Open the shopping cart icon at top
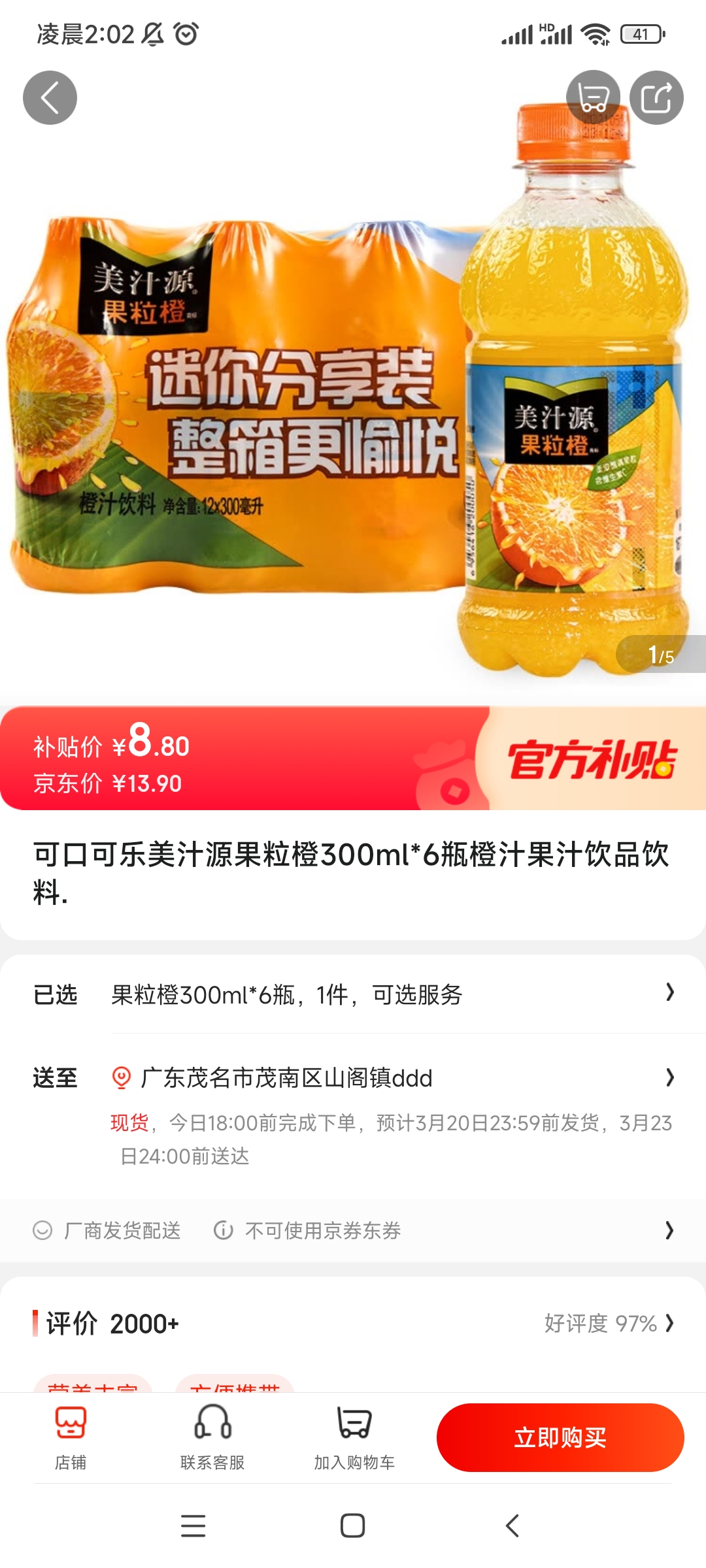This screenshot has width=706, height=1568. (593, 98)
